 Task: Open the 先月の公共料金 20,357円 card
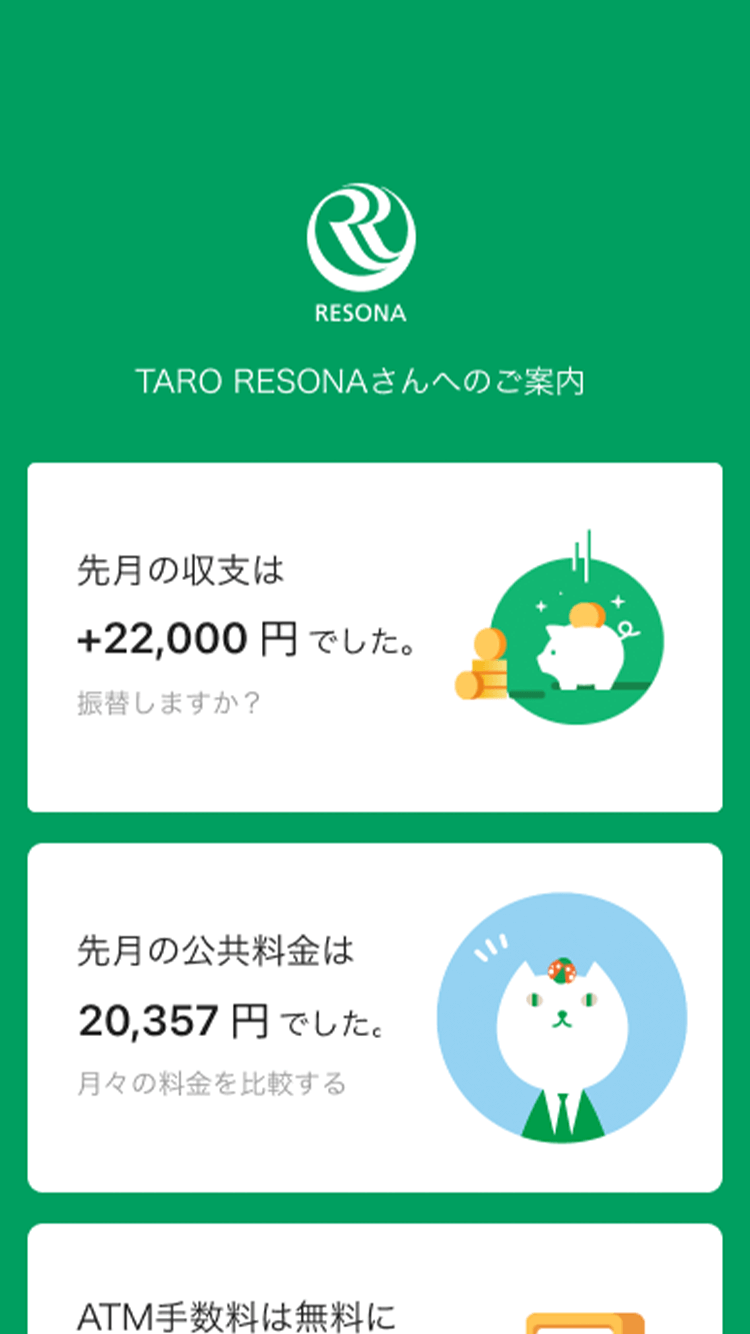(374, 1017)
